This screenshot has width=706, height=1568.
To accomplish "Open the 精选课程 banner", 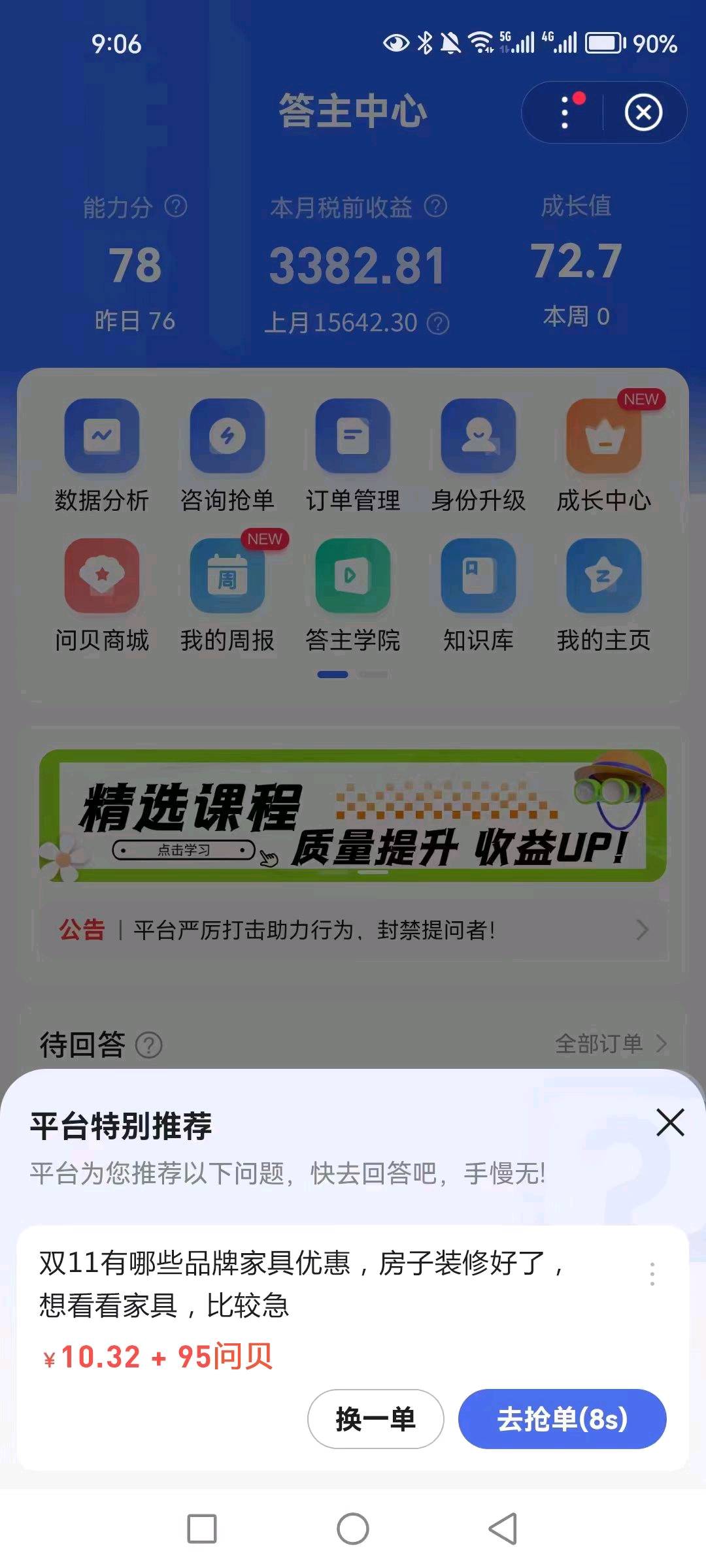I will (353, 815).
